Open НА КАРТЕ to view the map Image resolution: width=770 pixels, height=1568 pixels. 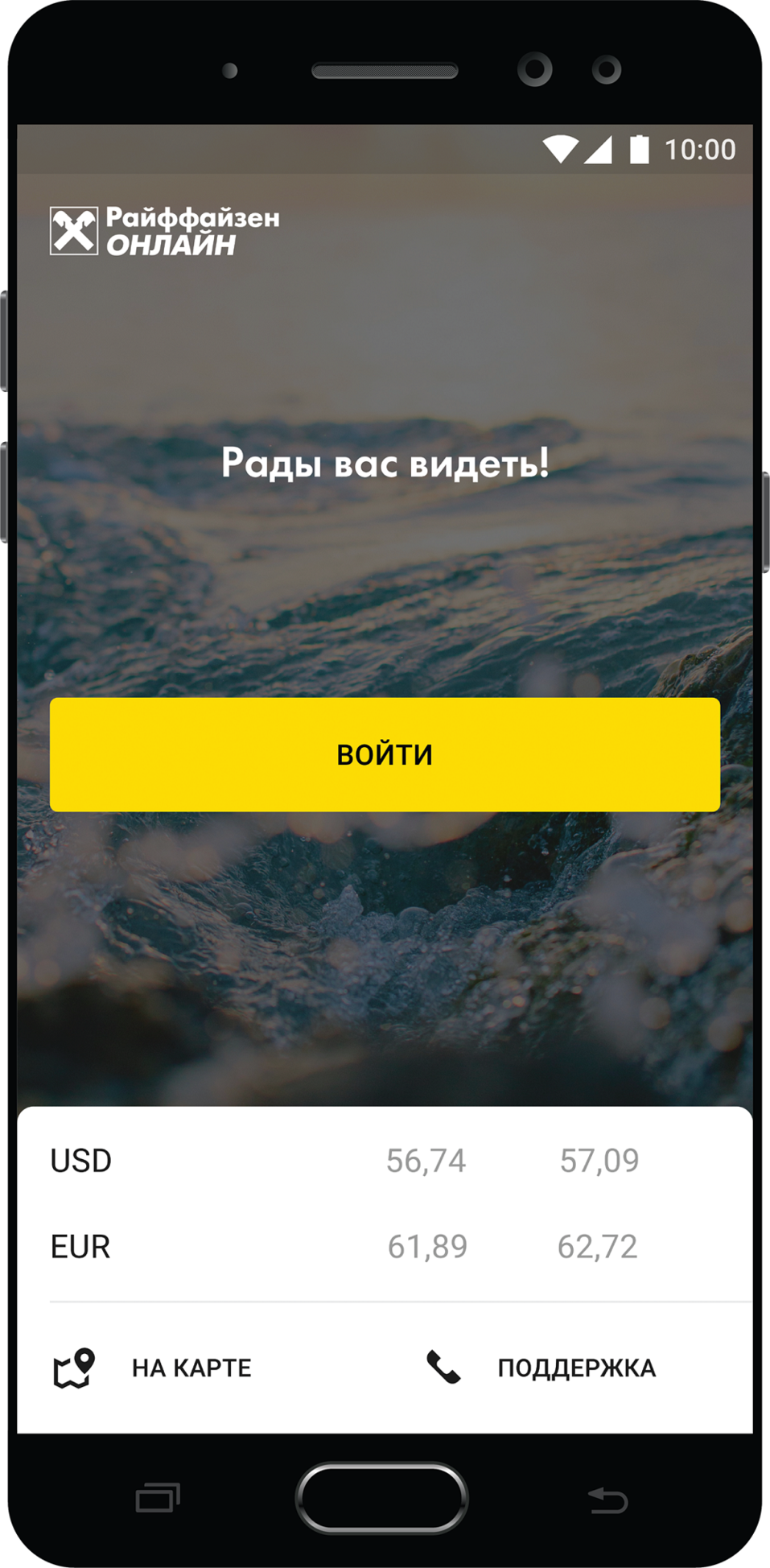coord(153,1368)
